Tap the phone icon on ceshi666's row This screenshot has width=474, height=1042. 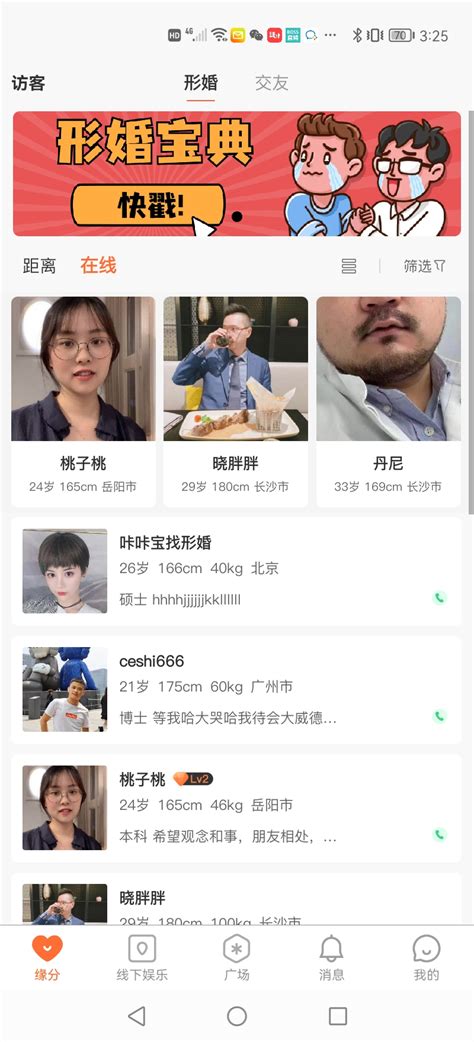pos(439,716)
